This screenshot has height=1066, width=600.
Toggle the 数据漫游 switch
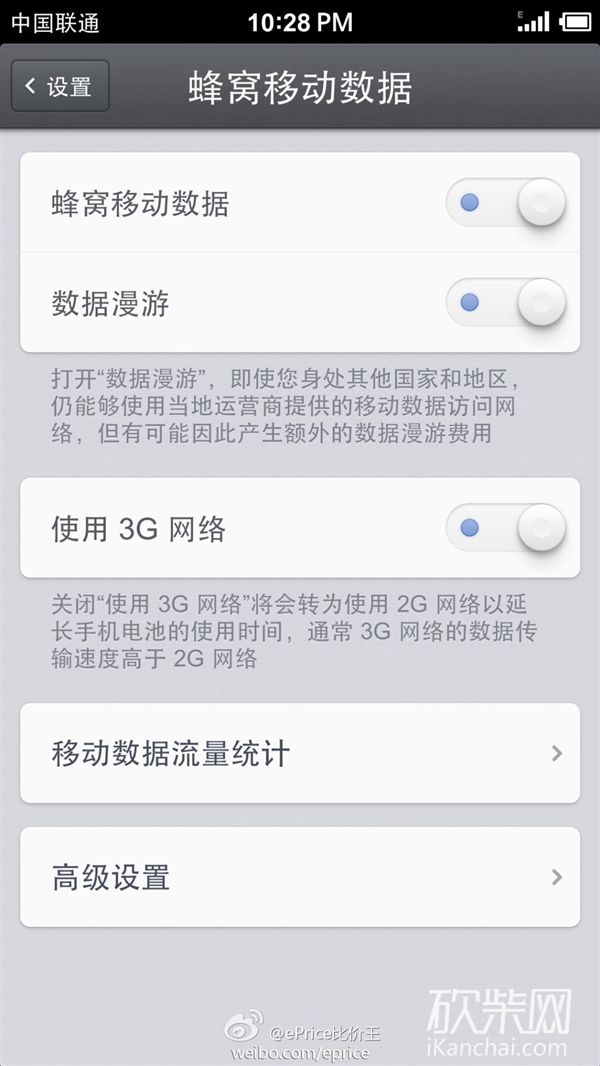(x=506, y=303)
